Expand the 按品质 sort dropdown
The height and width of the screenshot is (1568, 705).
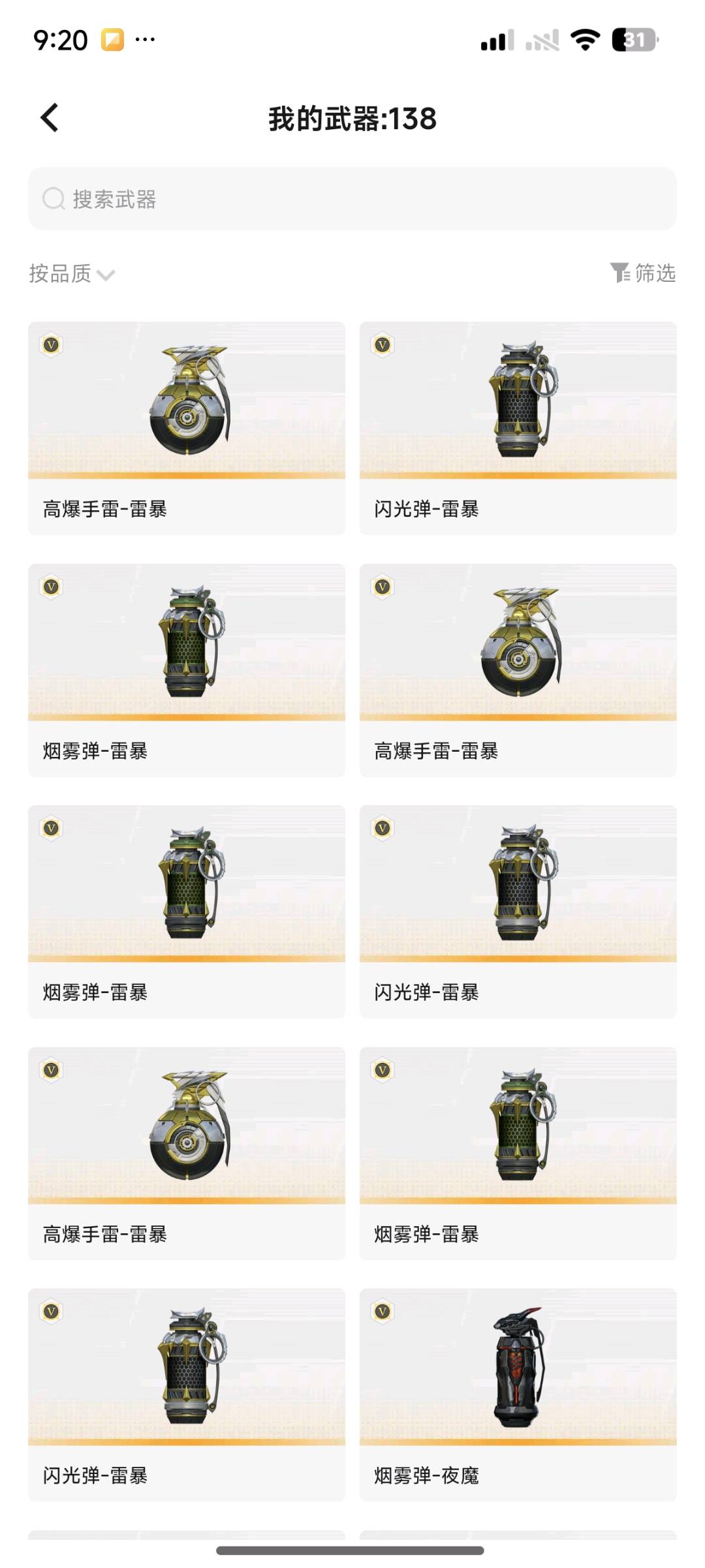pos(72,274)
